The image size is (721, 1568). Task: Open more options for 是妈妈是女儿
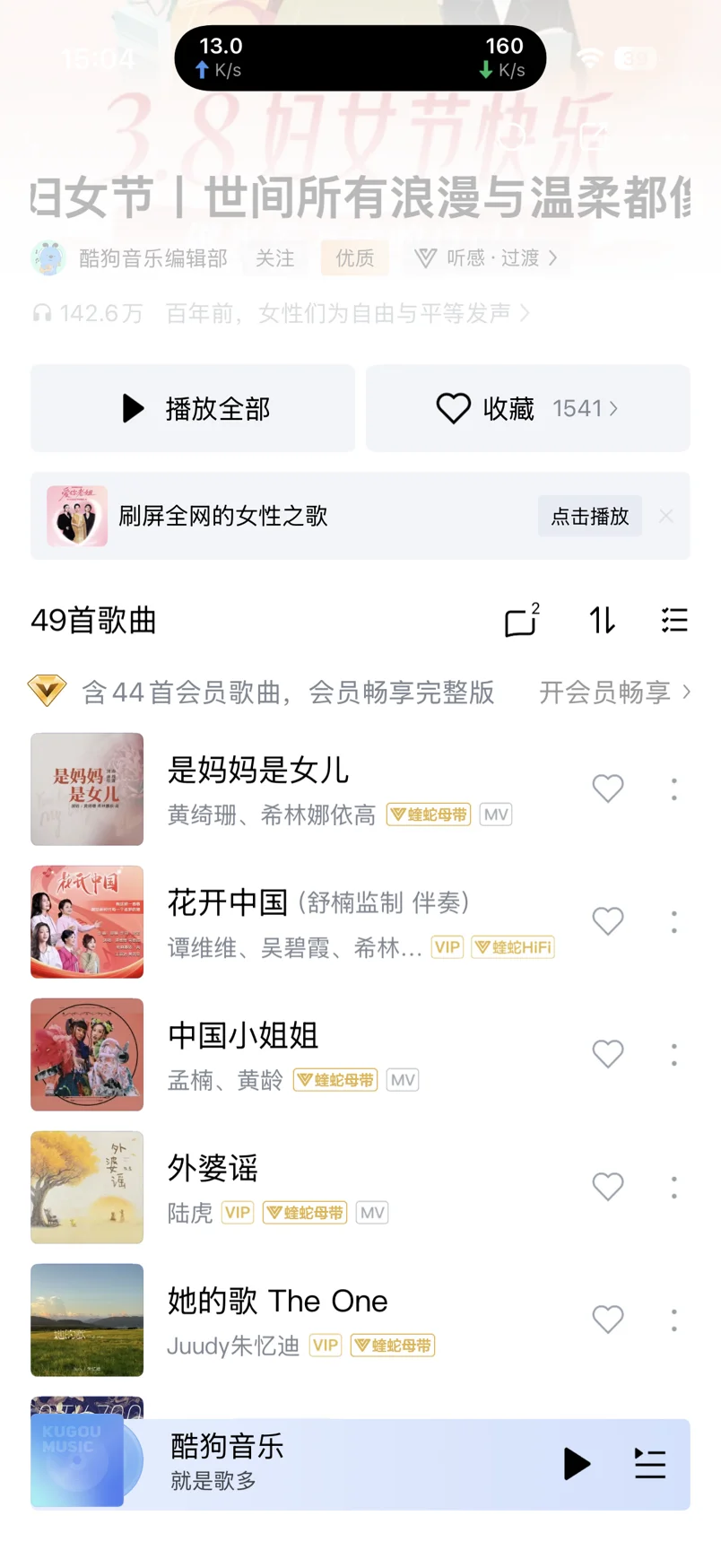coord(673,788)
